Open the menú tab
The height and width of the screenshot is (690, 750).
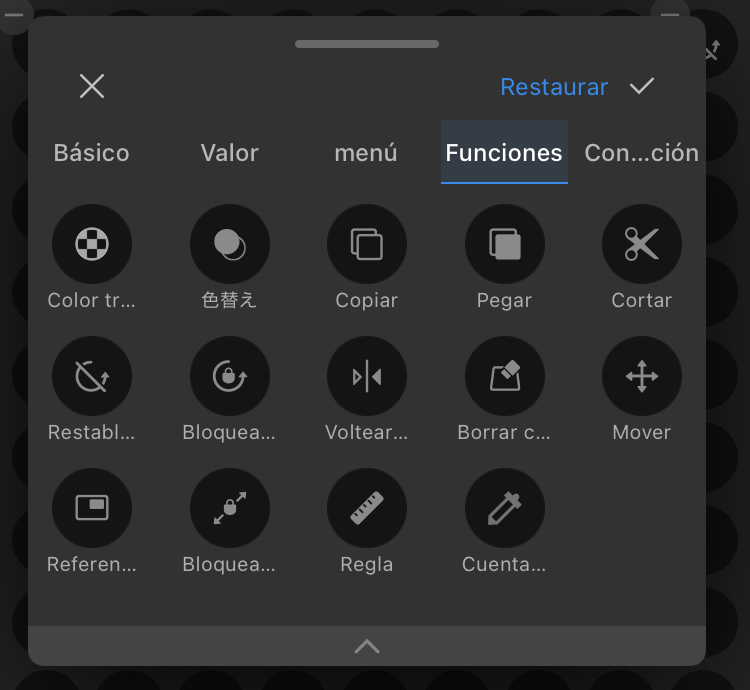point(366,153)
